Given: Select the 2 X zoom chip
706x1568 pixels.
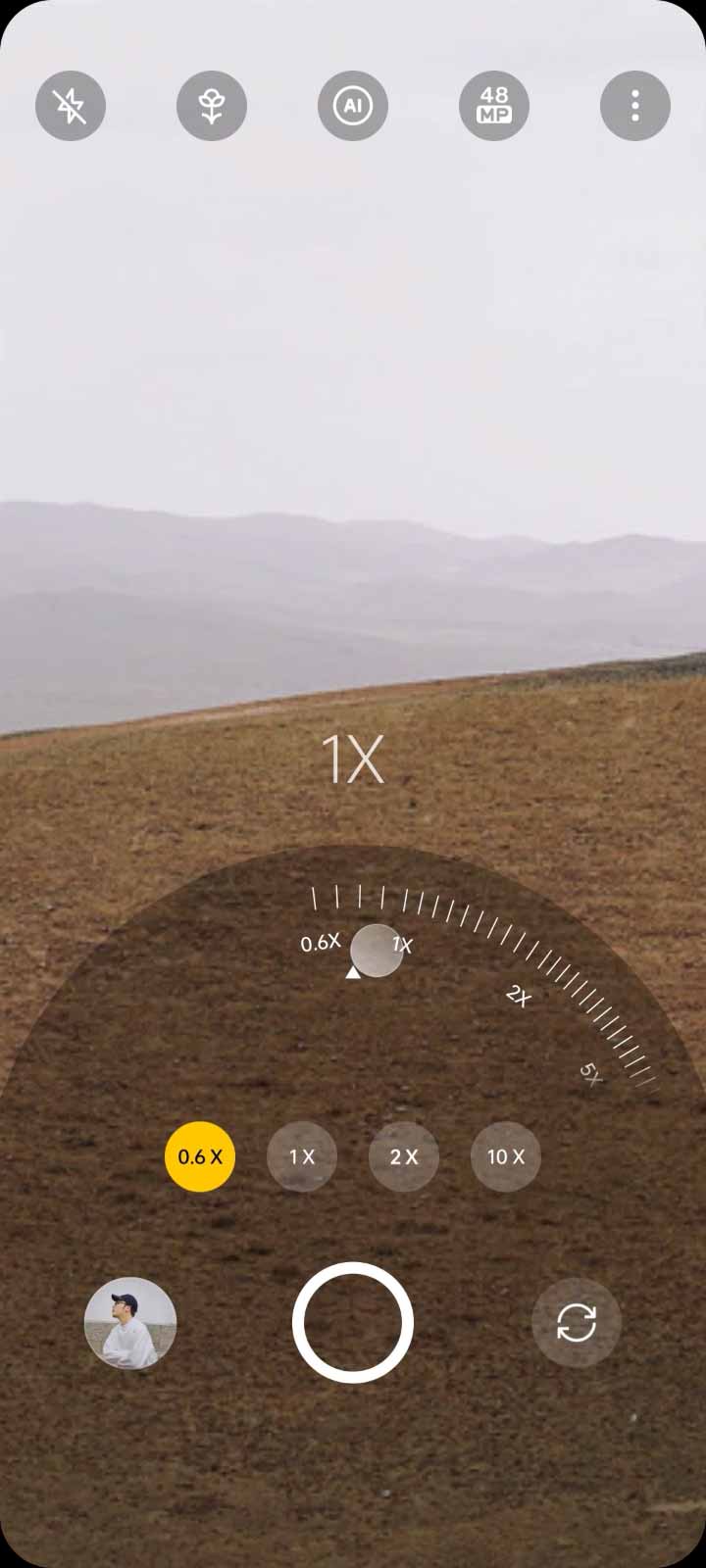Looking at the screenshot, I should [404, 1156].
